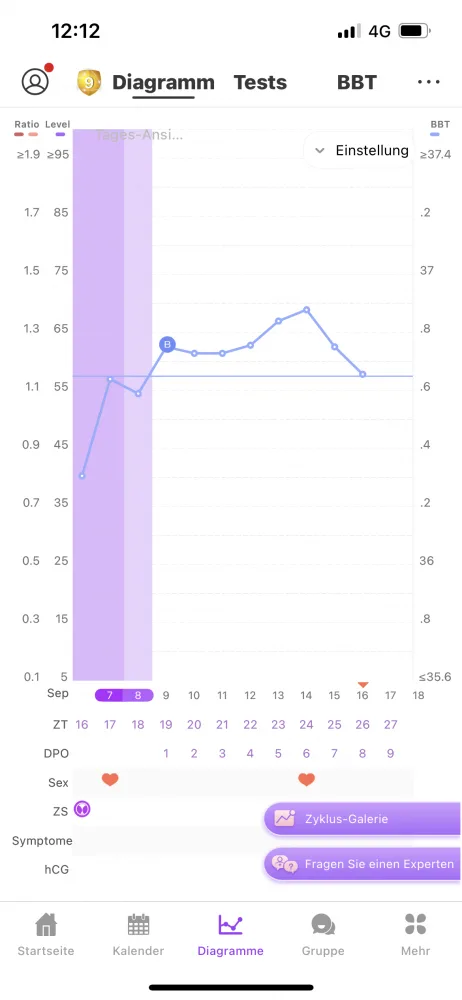The height and width of the screenshot is (1000, 462).
Task: Expand the Einstellung dropdown
Action: tap(361, 151)
